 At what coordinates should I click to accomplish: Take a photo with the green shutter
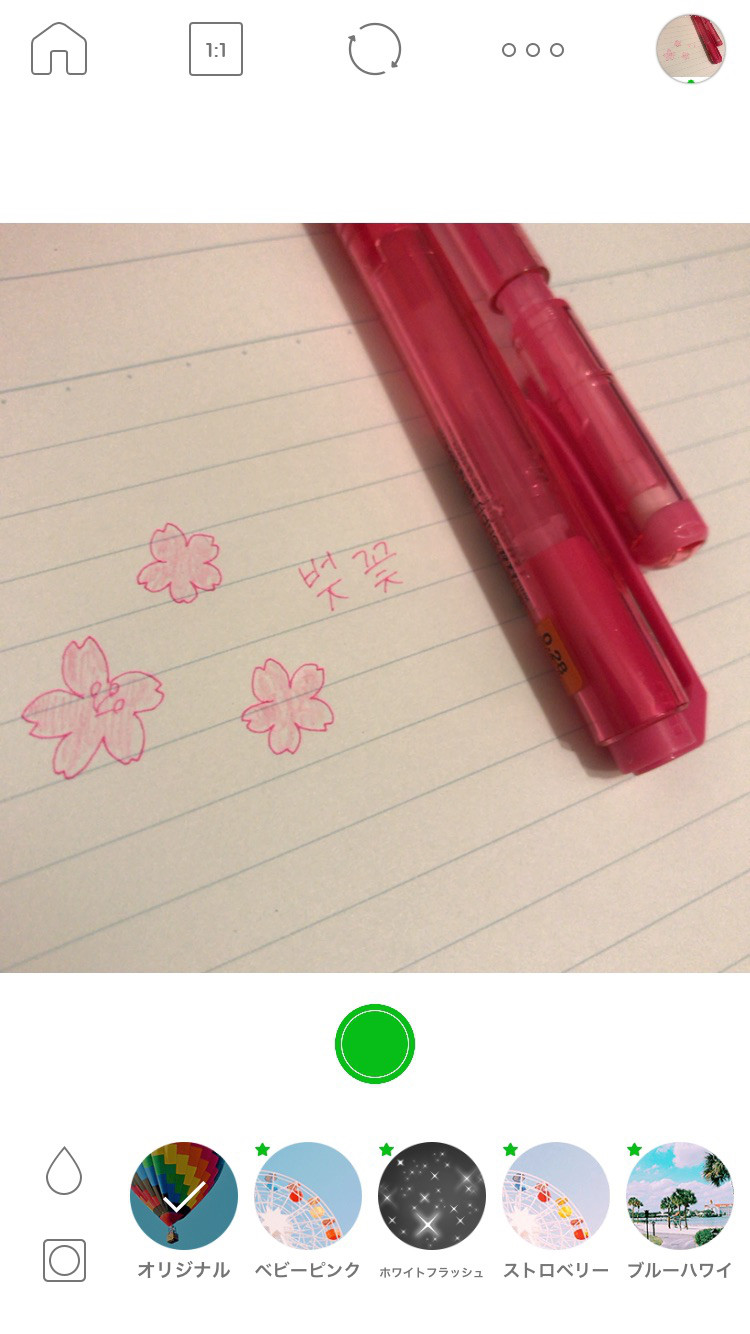point(375,1044)
